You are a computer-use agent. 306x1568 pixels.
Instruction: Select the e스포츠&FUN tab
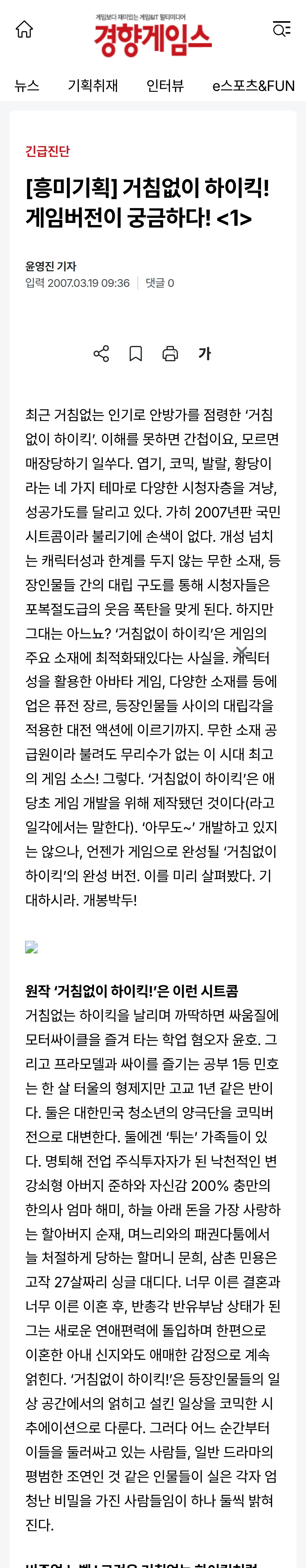pos(254,86)
